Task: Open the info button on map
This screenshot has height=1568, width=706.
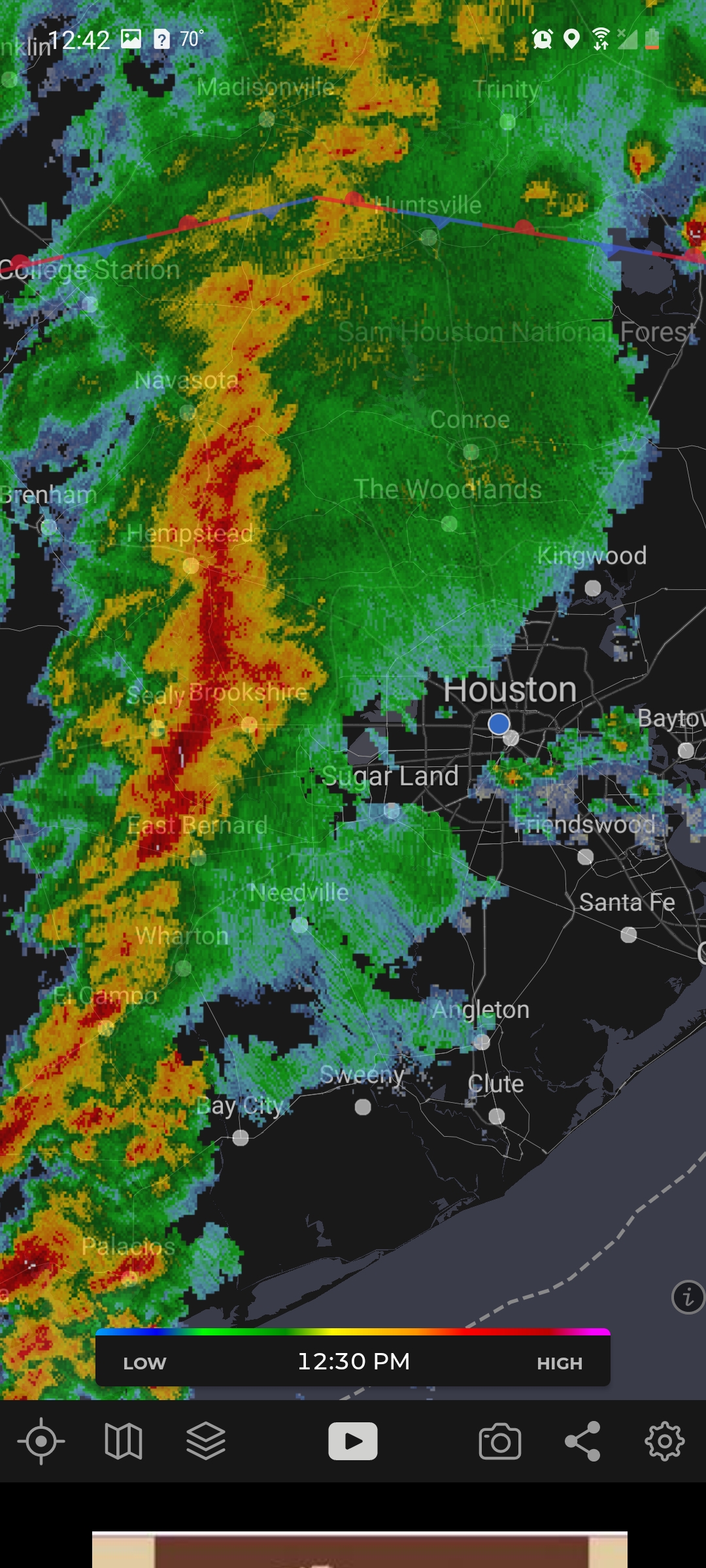Action: pos(688,1297)
